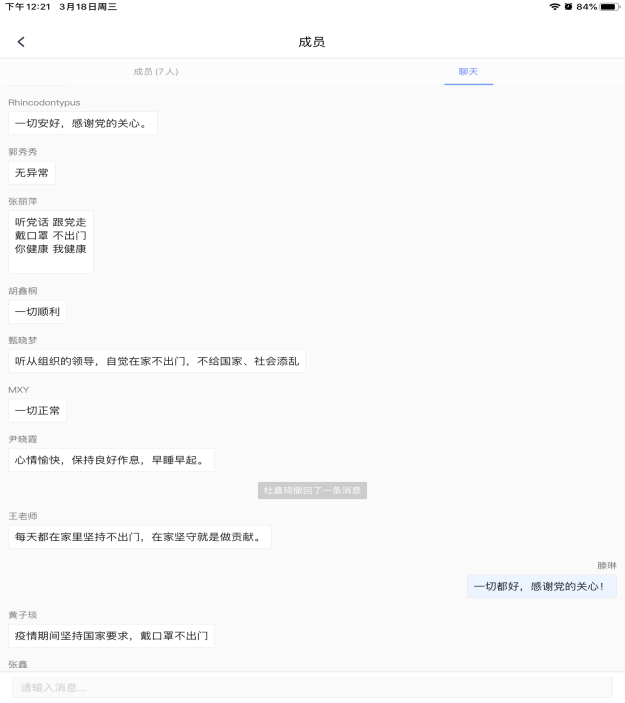This screenshot has width=625, height=703.
Task: Switch to the 成员 (7人) tab
Action: pos(156,72)
